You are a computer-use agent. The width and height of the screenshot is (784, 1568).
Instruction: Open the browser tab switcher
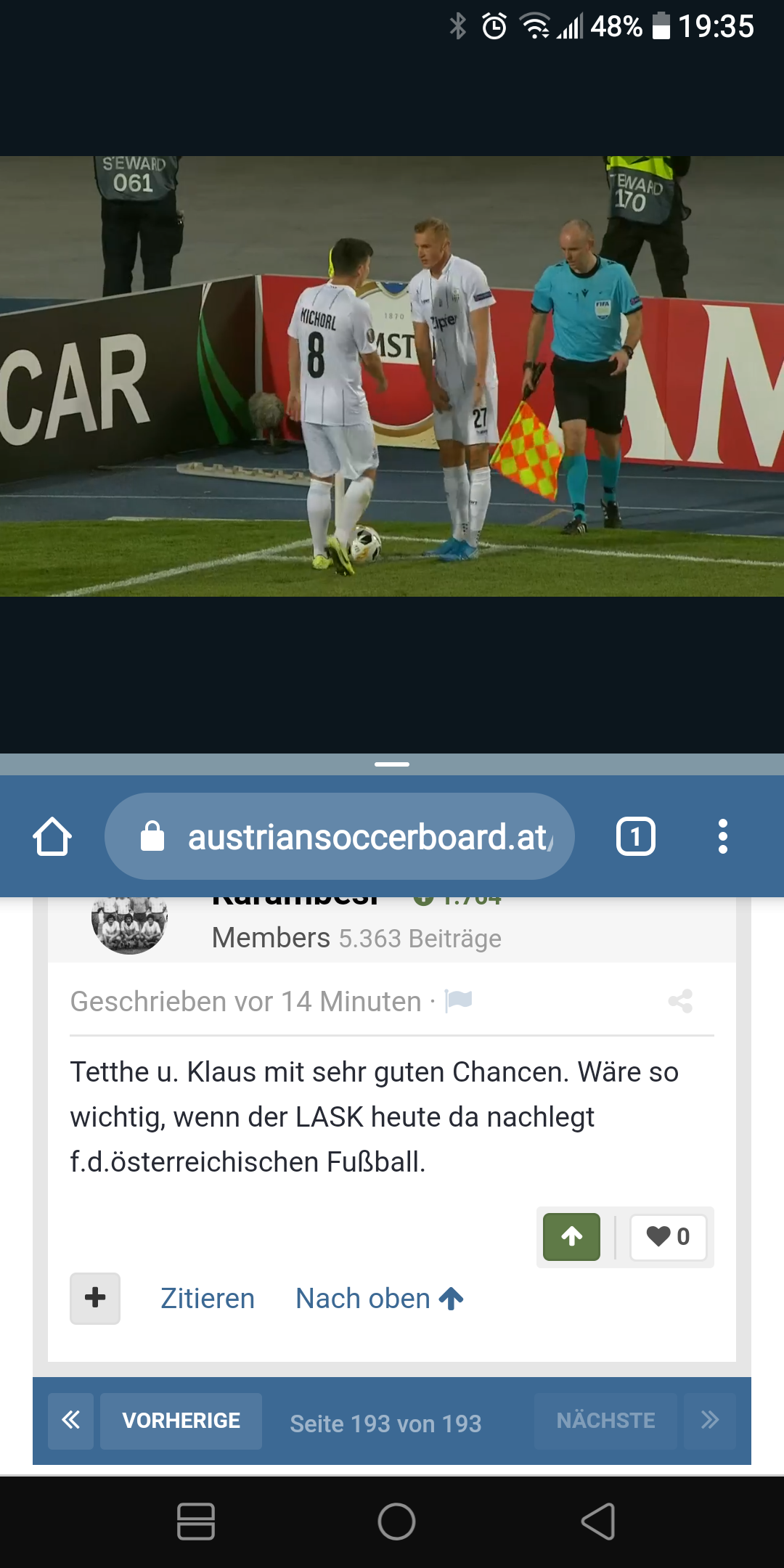(x=636, y=836)
